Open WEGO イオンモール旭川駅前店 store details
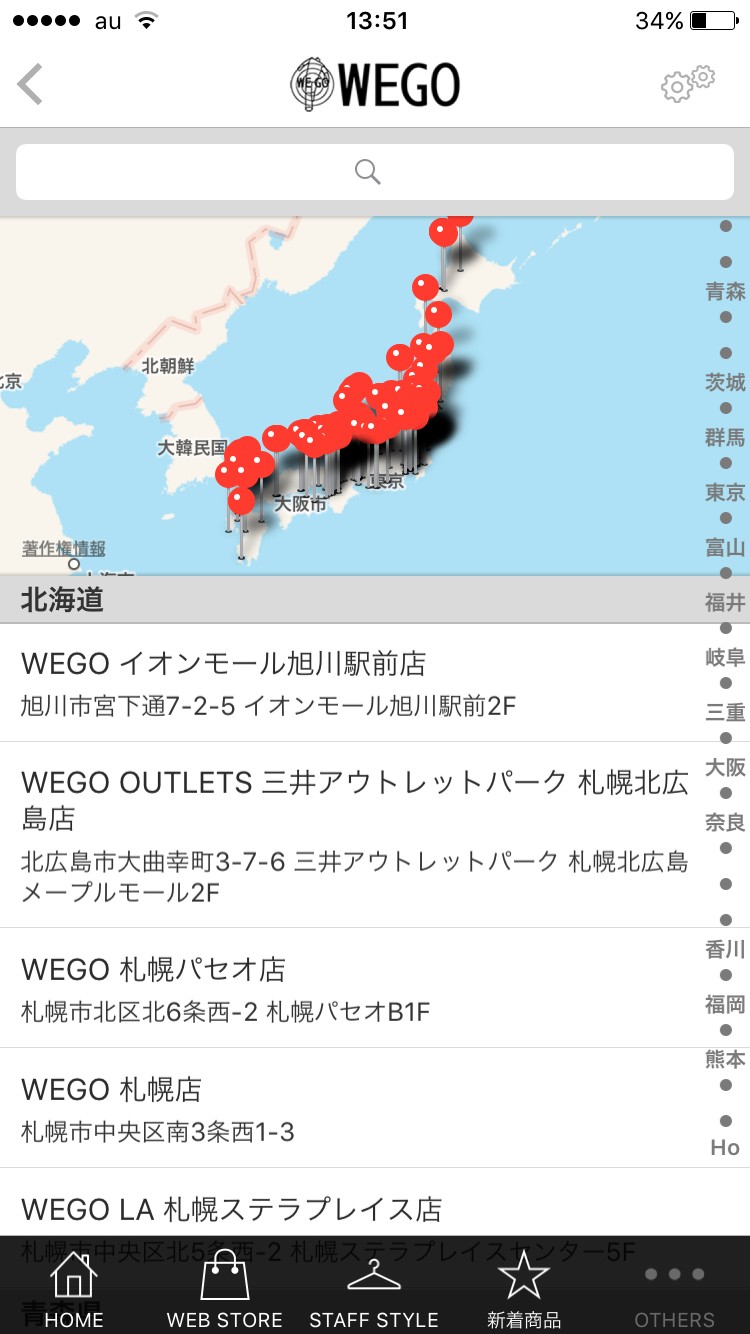This screenshot has width=750, height=1334. tap(375, 683)
